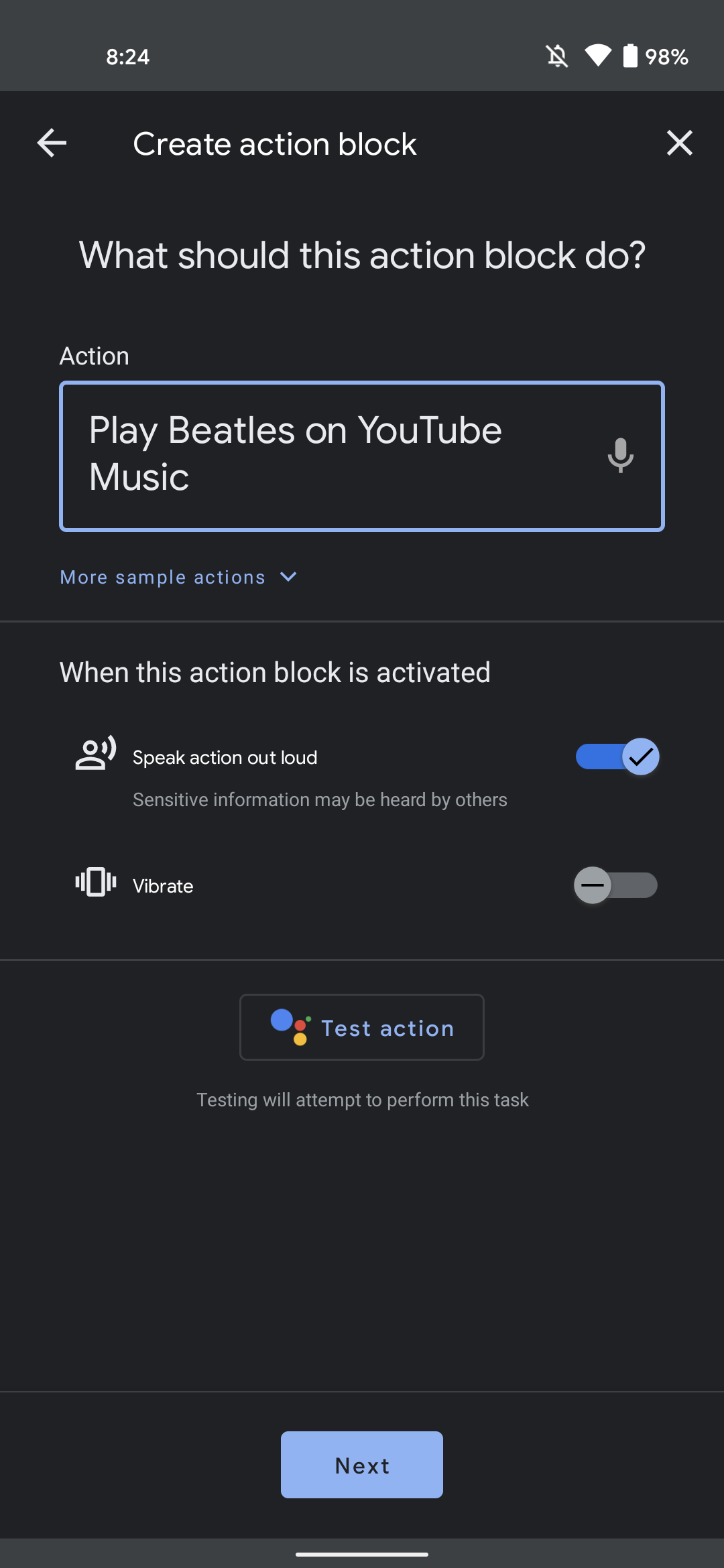Select the Create action block title

tap(275, 143)
